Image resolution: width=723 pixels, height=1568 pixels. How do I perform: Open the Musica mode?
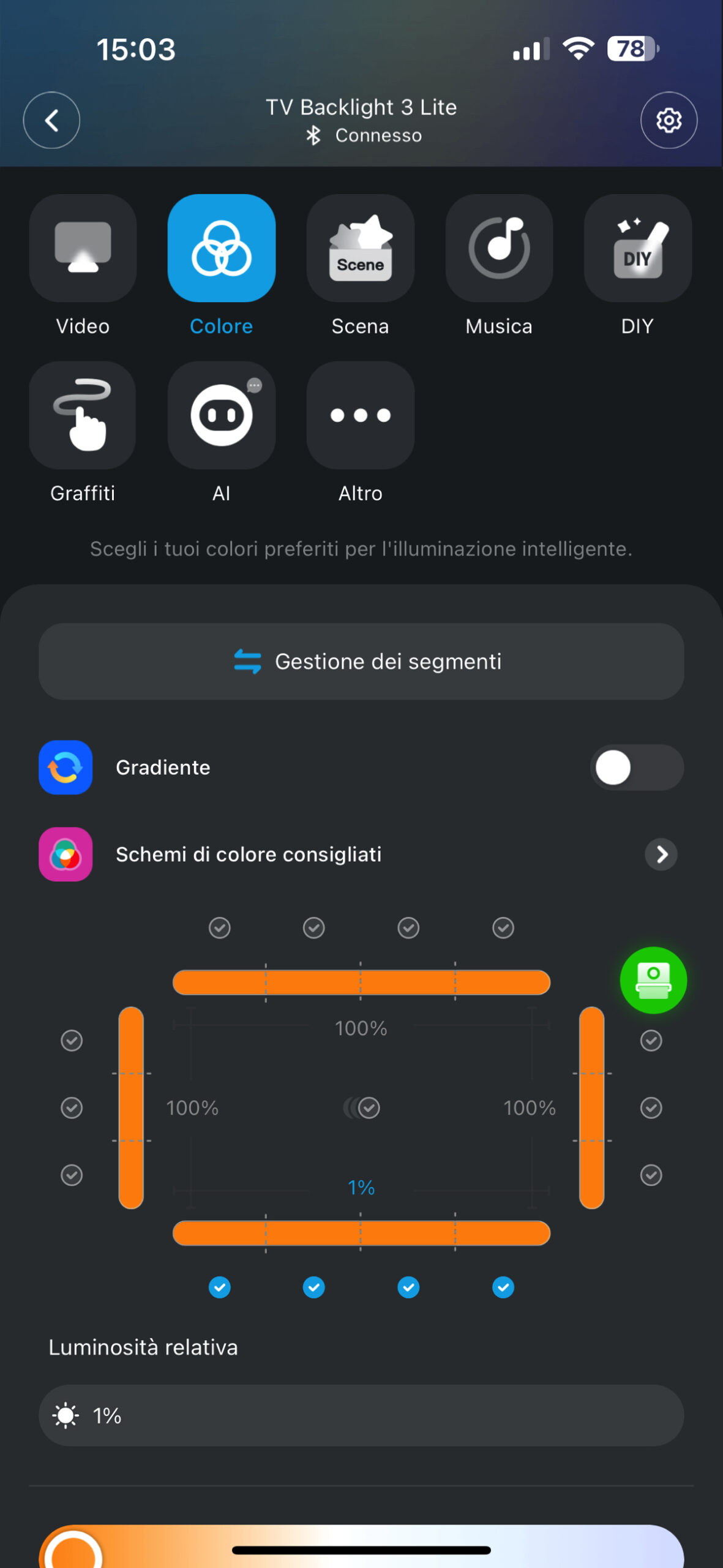tap(499, 248)
